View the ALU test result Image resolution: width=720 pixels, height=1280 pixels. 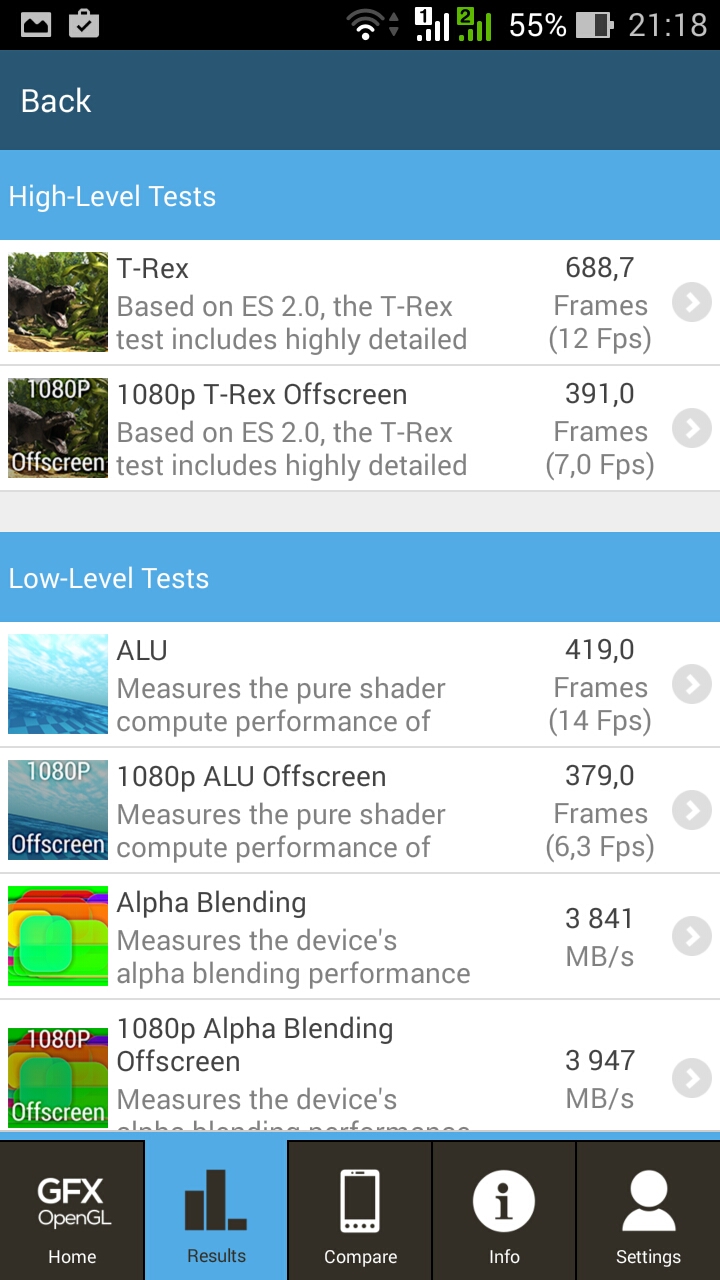360,685
